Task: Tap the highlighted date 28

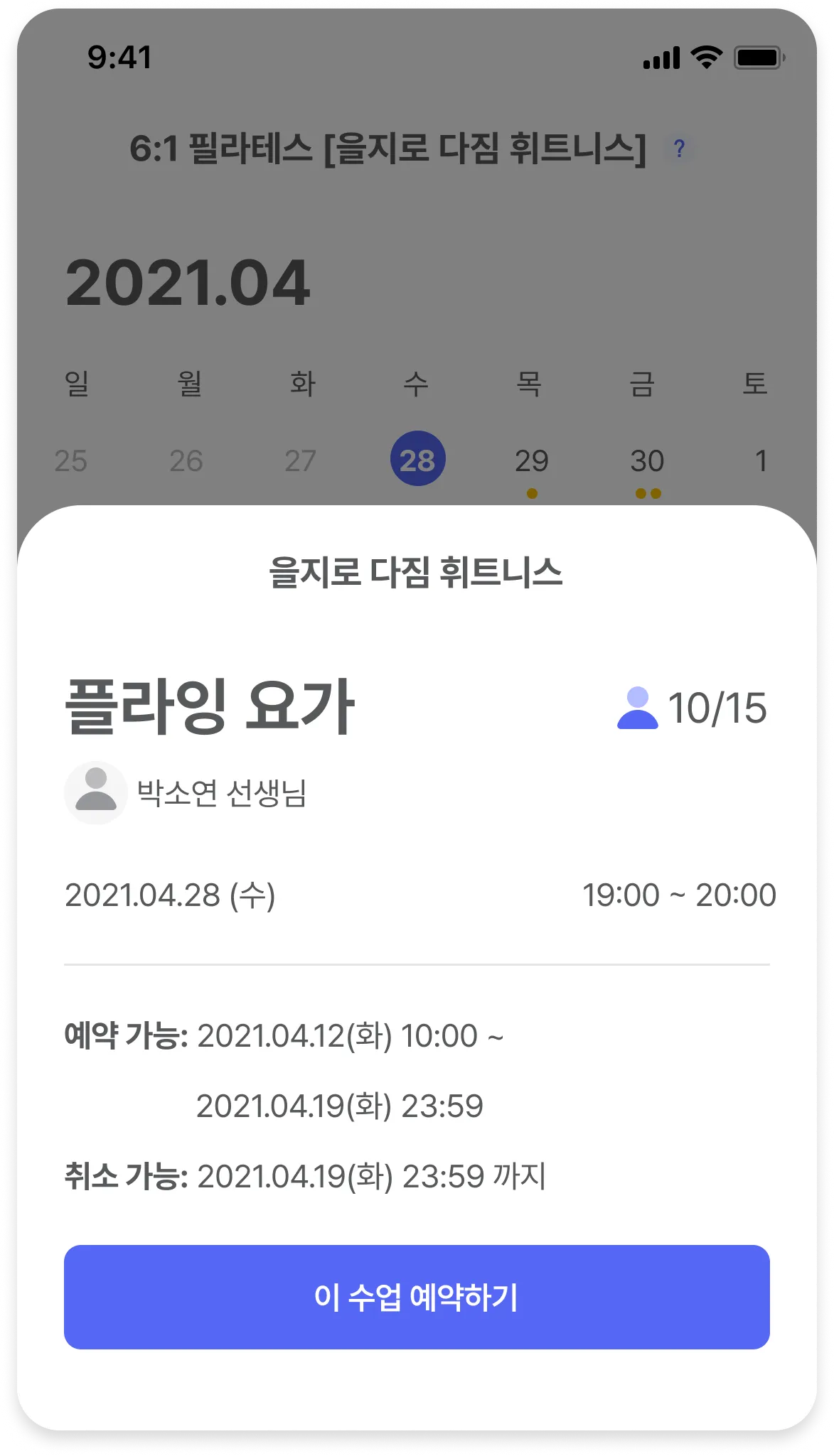Action: [x=417, y=459]
